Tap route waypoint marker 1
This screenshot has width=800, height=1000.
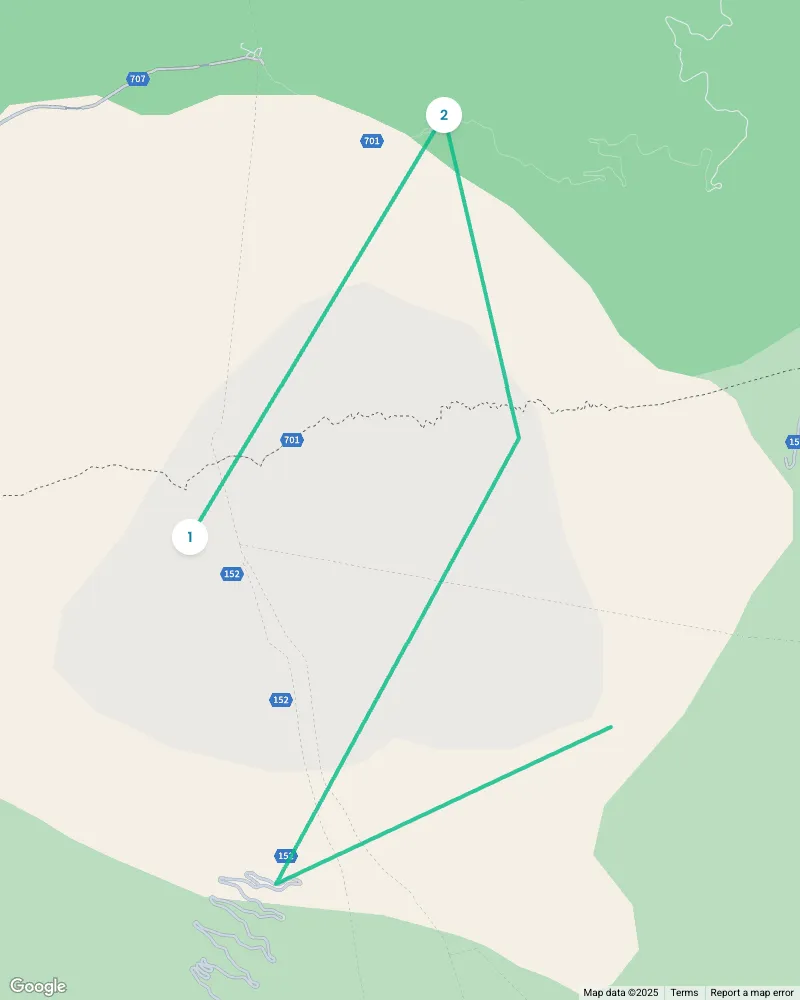point(190,537)
